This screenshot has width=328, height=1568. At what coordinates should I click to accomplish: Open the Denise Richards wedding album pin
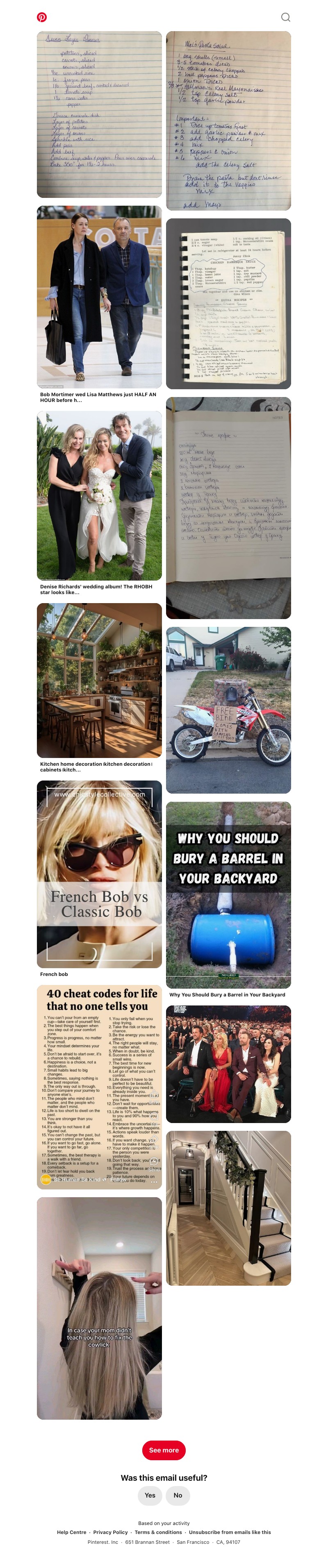[x=99, y=495]
